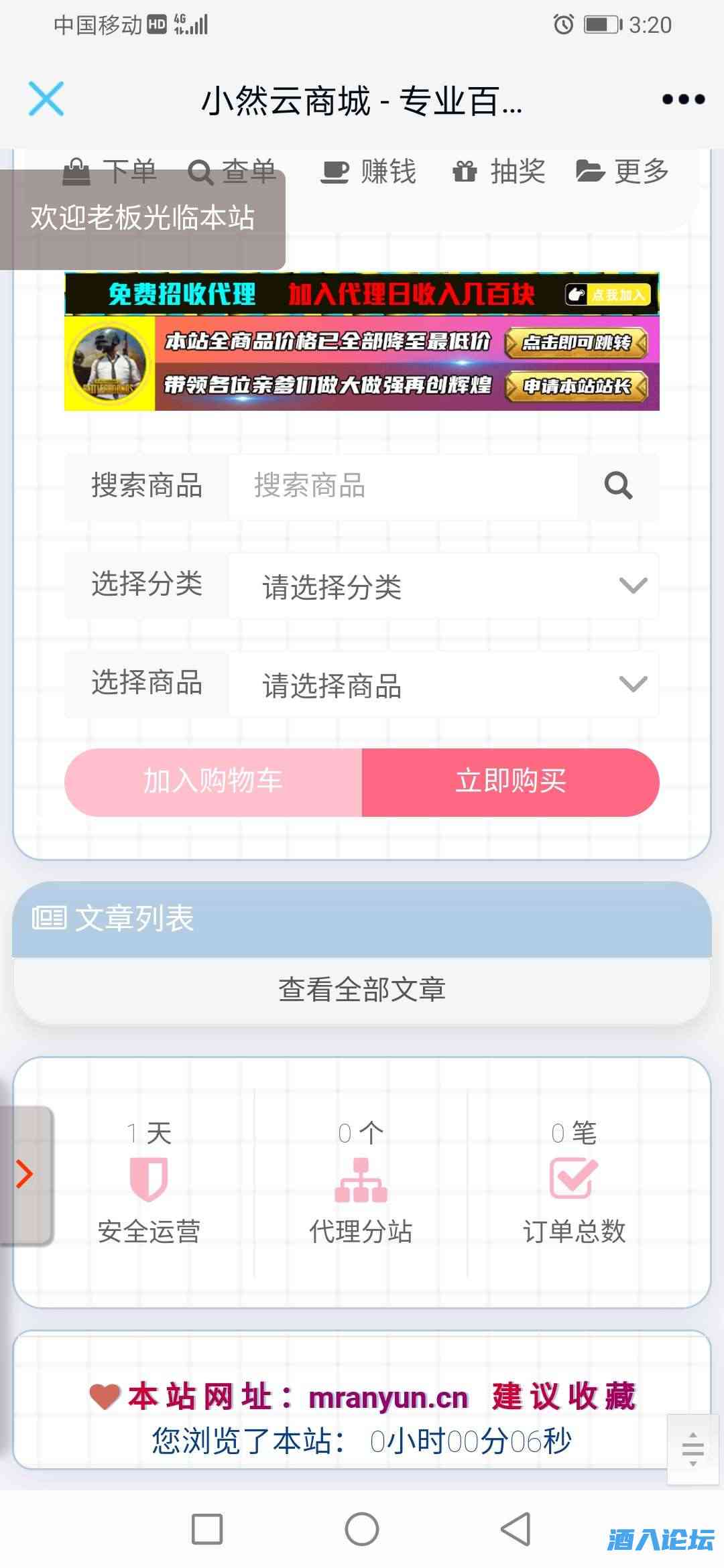This screenshot has width=724, height=1568.
Task: Tap the 免费招收代理 banner
Action: (x=362, y=293)
